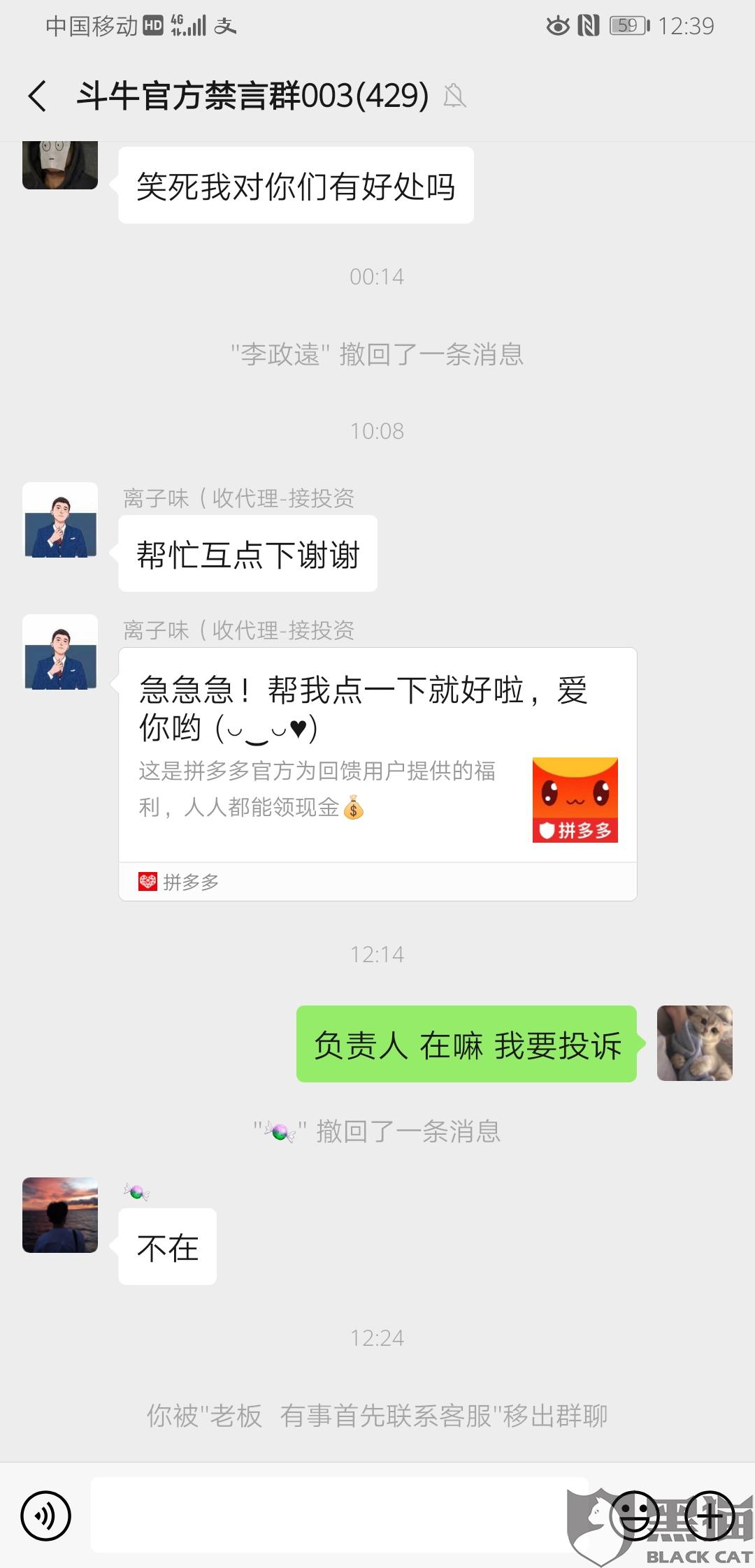This screenshot has height=1568, width=755.
Task: Go back from the group chat
Action: 38,96
